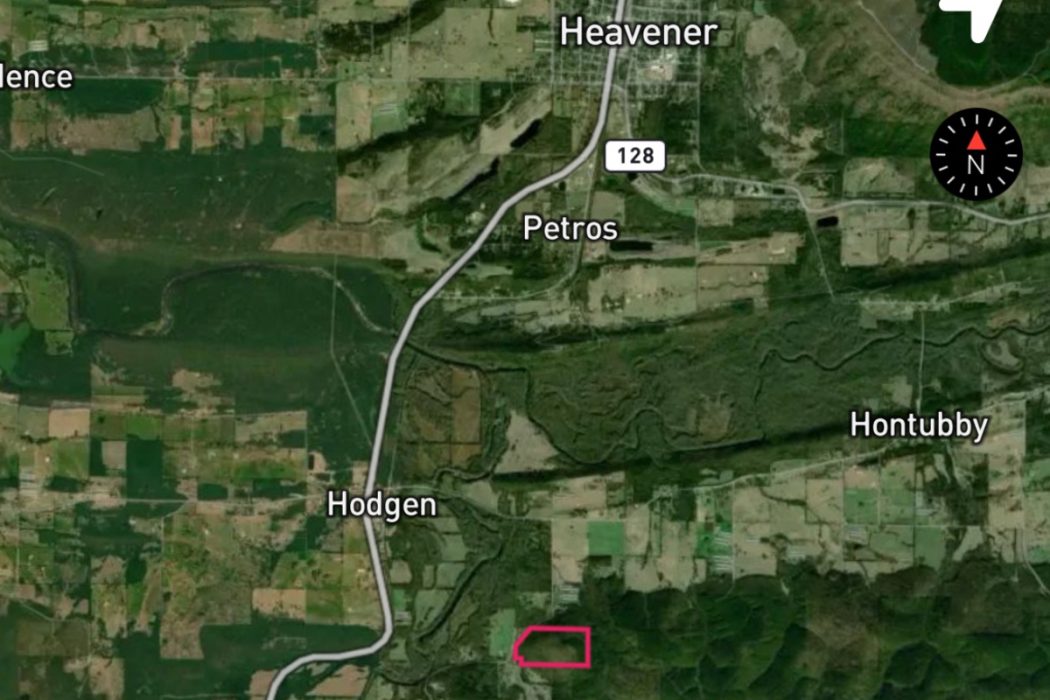Select the pink outlined land parcel

click(x=552, y=647)
